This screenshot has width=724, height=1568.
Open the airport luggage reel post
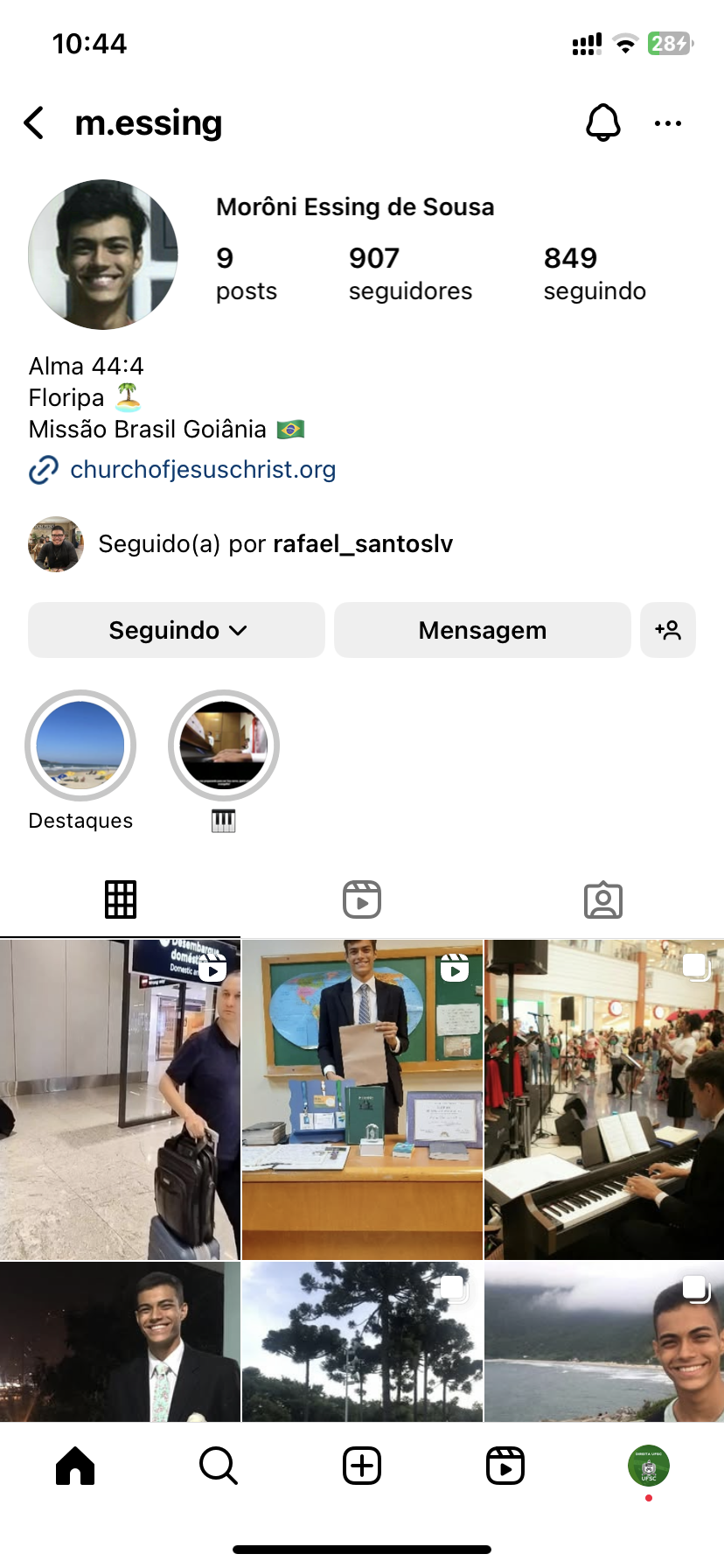(120, 1100)
